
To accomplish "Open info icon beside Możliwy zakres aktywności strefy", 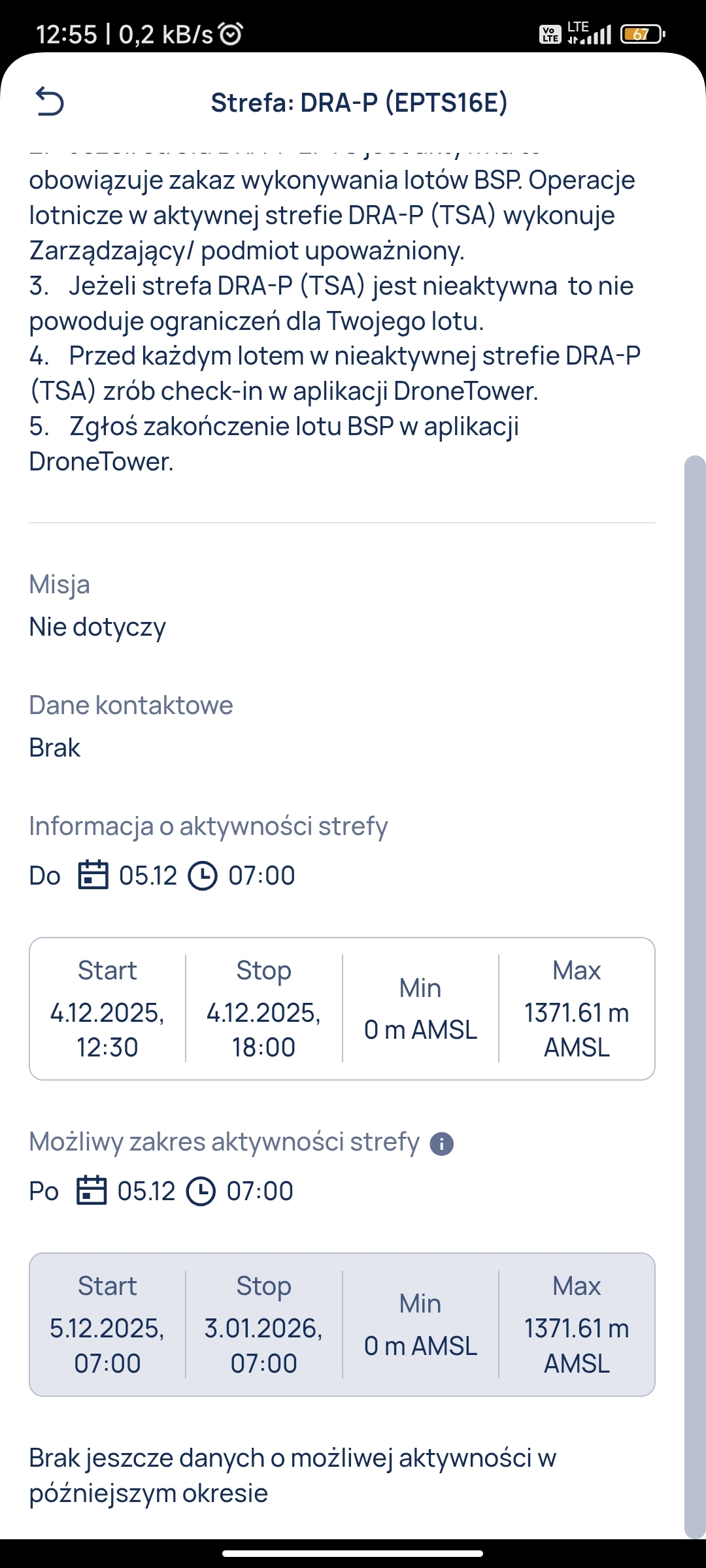I will pos(442,1144).
